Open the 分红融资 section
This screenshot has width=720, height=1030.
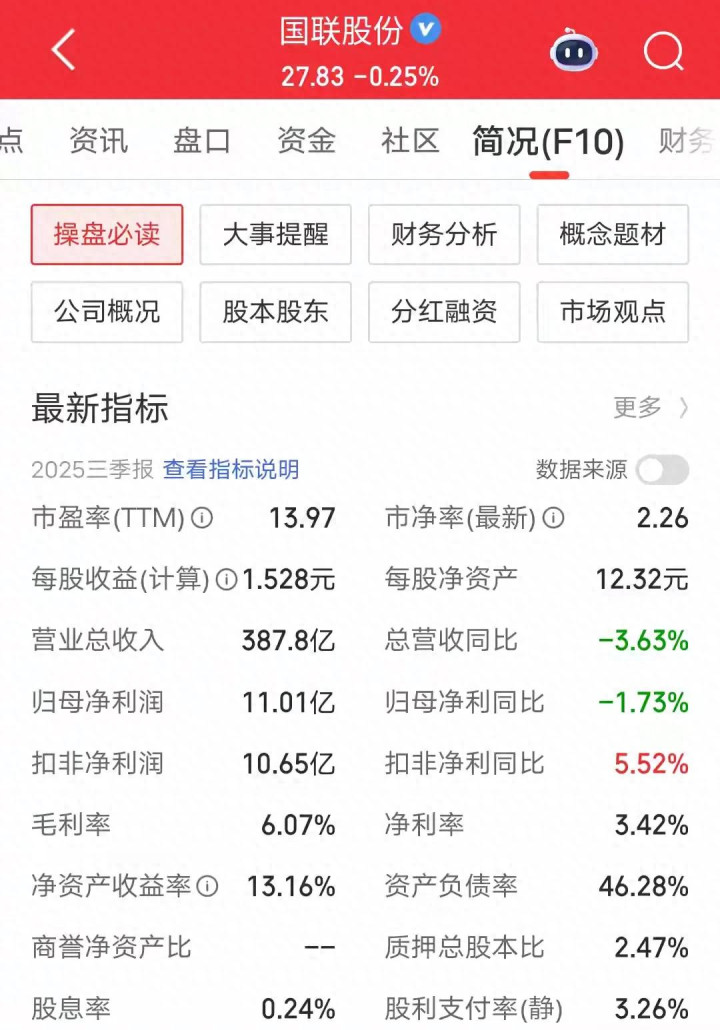click(444, 312)
